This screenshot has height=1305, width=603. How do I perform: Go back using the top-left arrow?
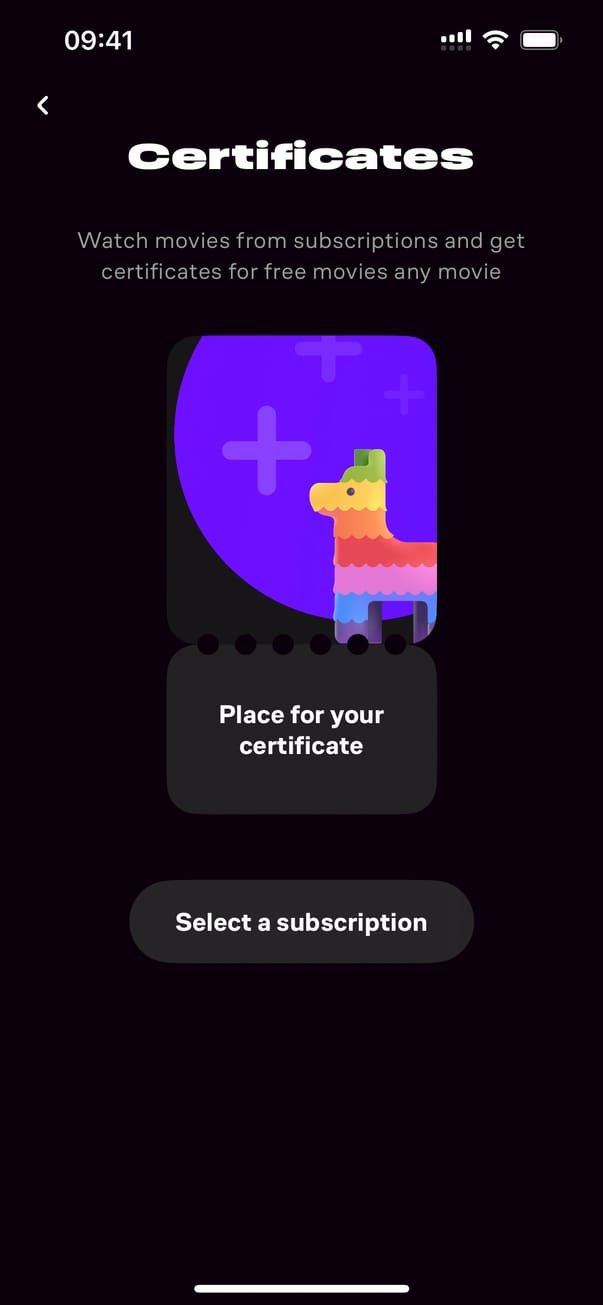tap(43, 105)
